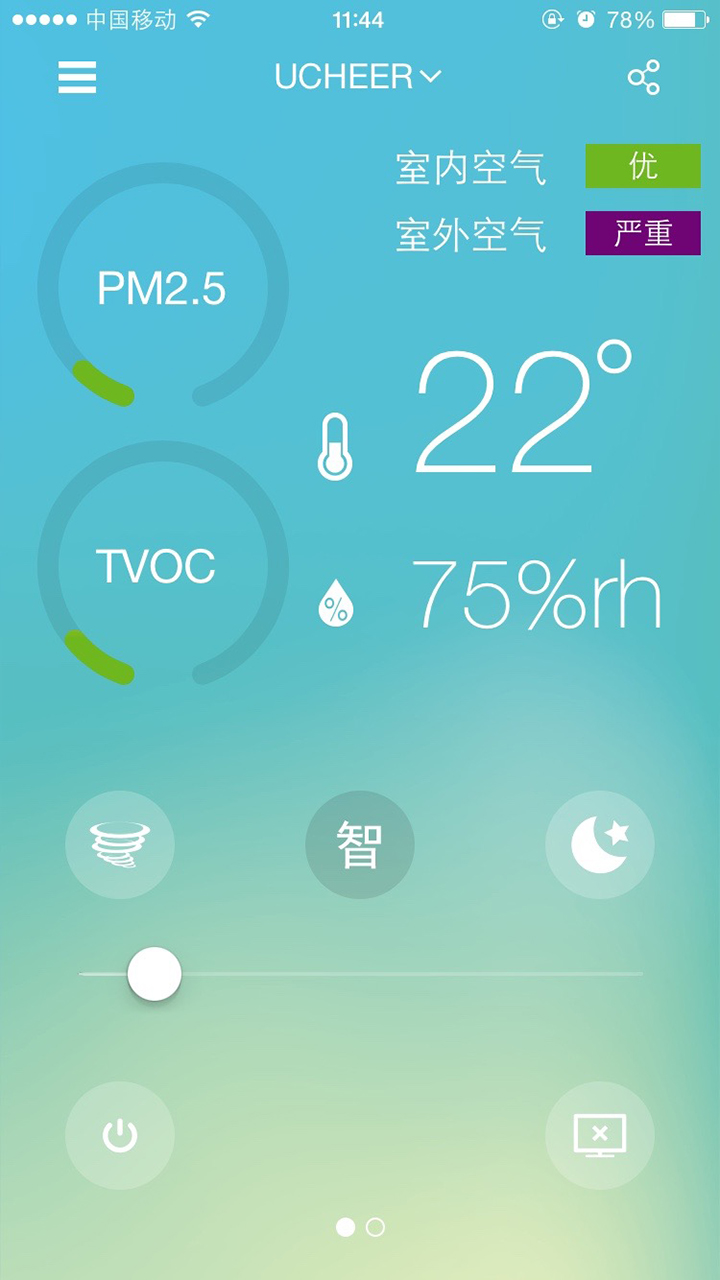
Task: Toggle the purifier power button
Action: [x=120, y=1136]
